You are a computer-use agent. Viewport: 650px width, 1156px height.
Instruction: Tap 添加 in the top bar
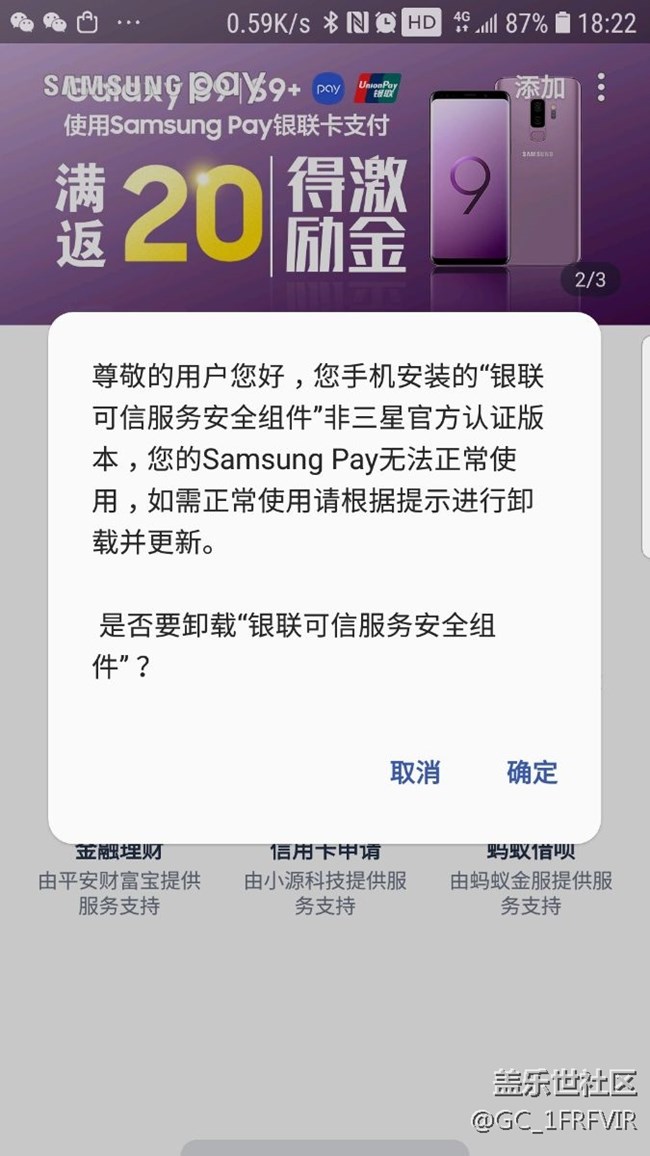pyautogui.click(x=540, y=87)
